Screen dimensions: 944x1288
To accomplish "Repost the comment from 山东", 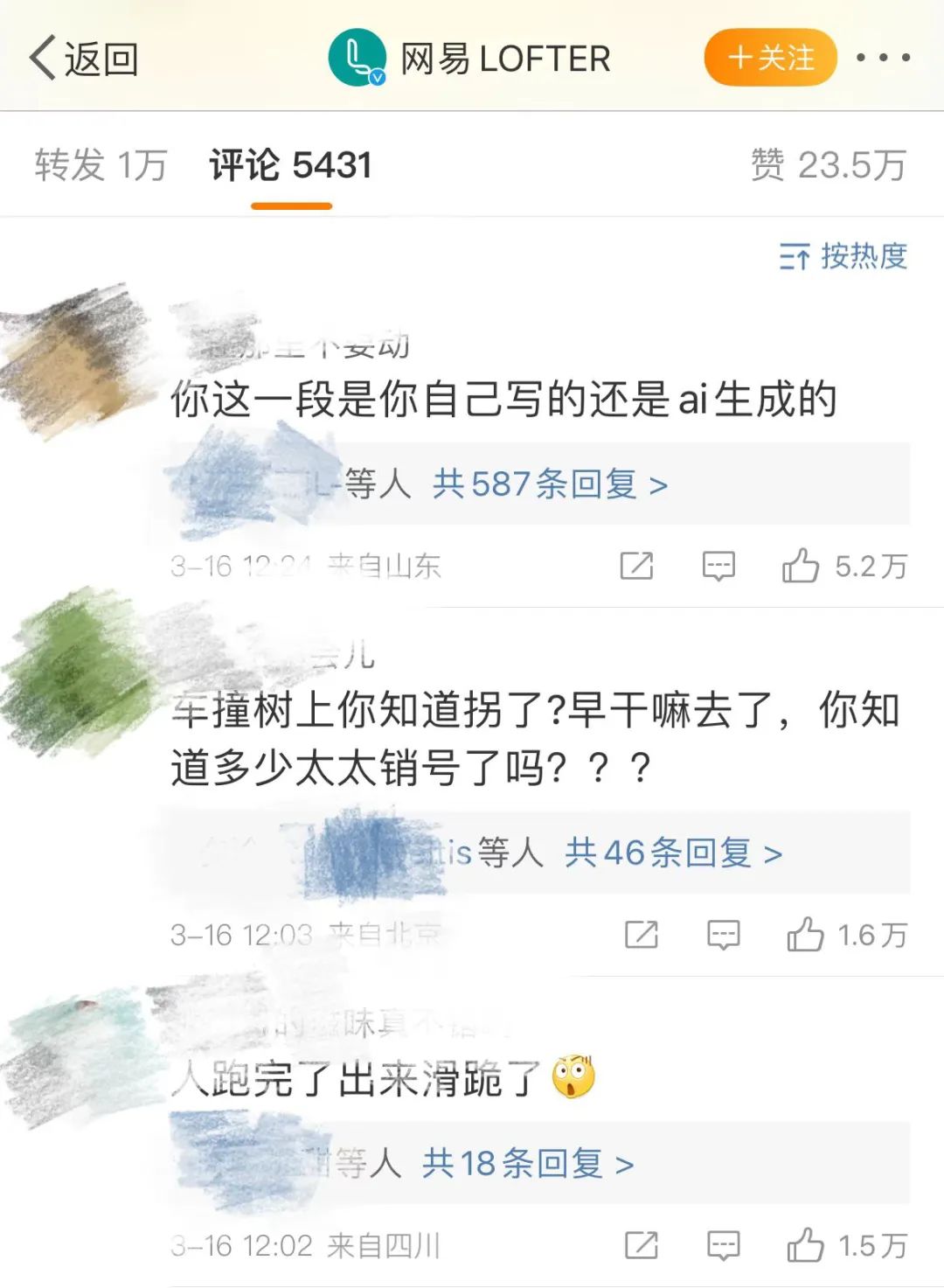I will tap(636, 566).
